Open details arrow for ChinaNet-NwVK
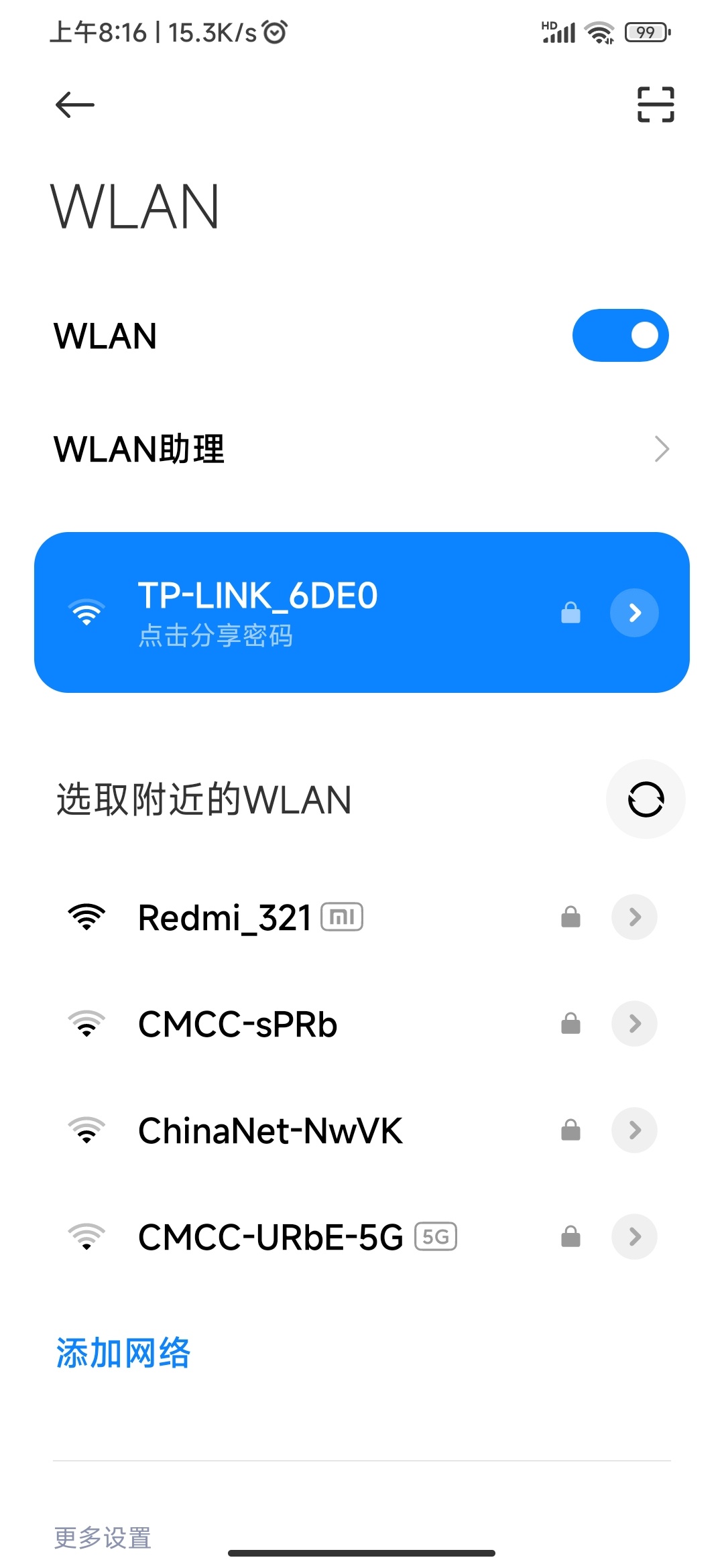The image size is (724, 1568). 634,1130
